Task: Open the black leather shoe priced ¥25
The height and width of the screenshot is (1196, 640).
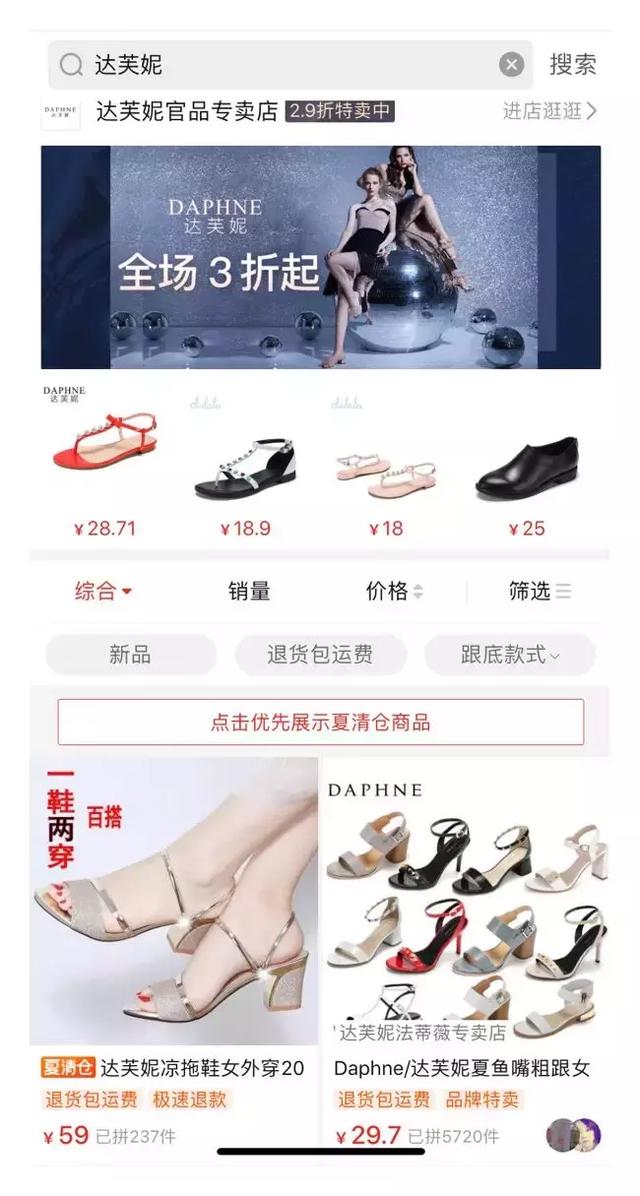Action: [x=527, y=463]
